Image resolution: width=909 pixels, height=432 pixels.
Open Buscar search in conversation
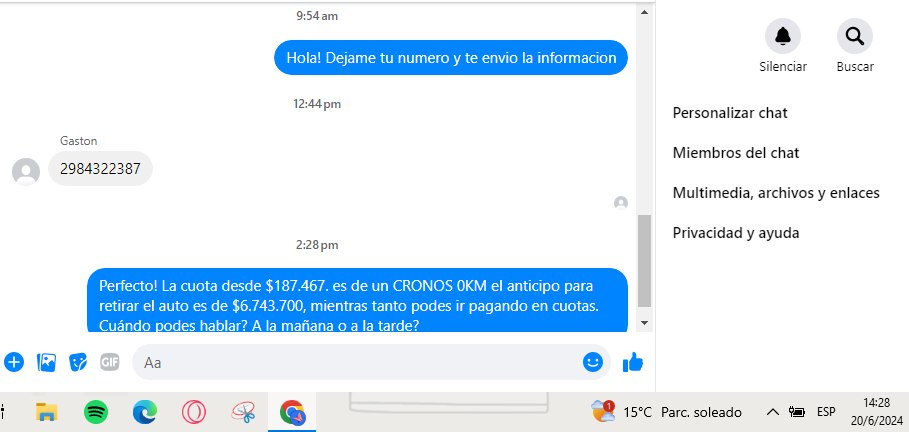pos(854,37)
